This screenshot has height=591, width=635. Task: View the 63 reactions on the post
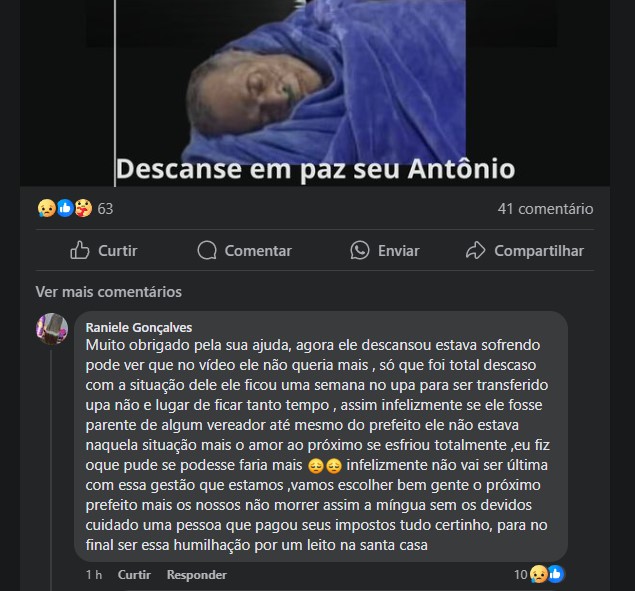(76, 208)
